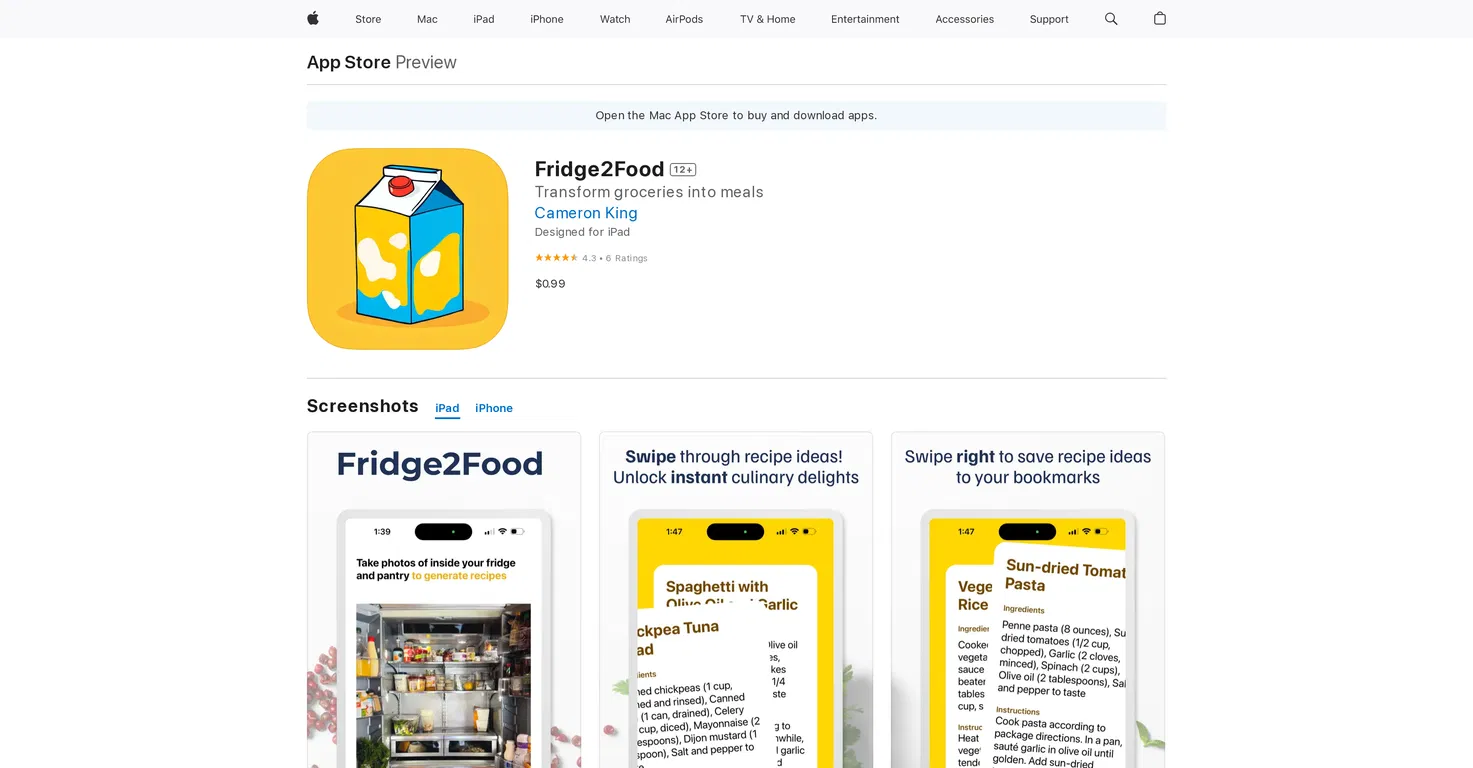Open the Apple logo home link
The height and width of the screenshot is (768, 1473).
[x=313, y=18]
